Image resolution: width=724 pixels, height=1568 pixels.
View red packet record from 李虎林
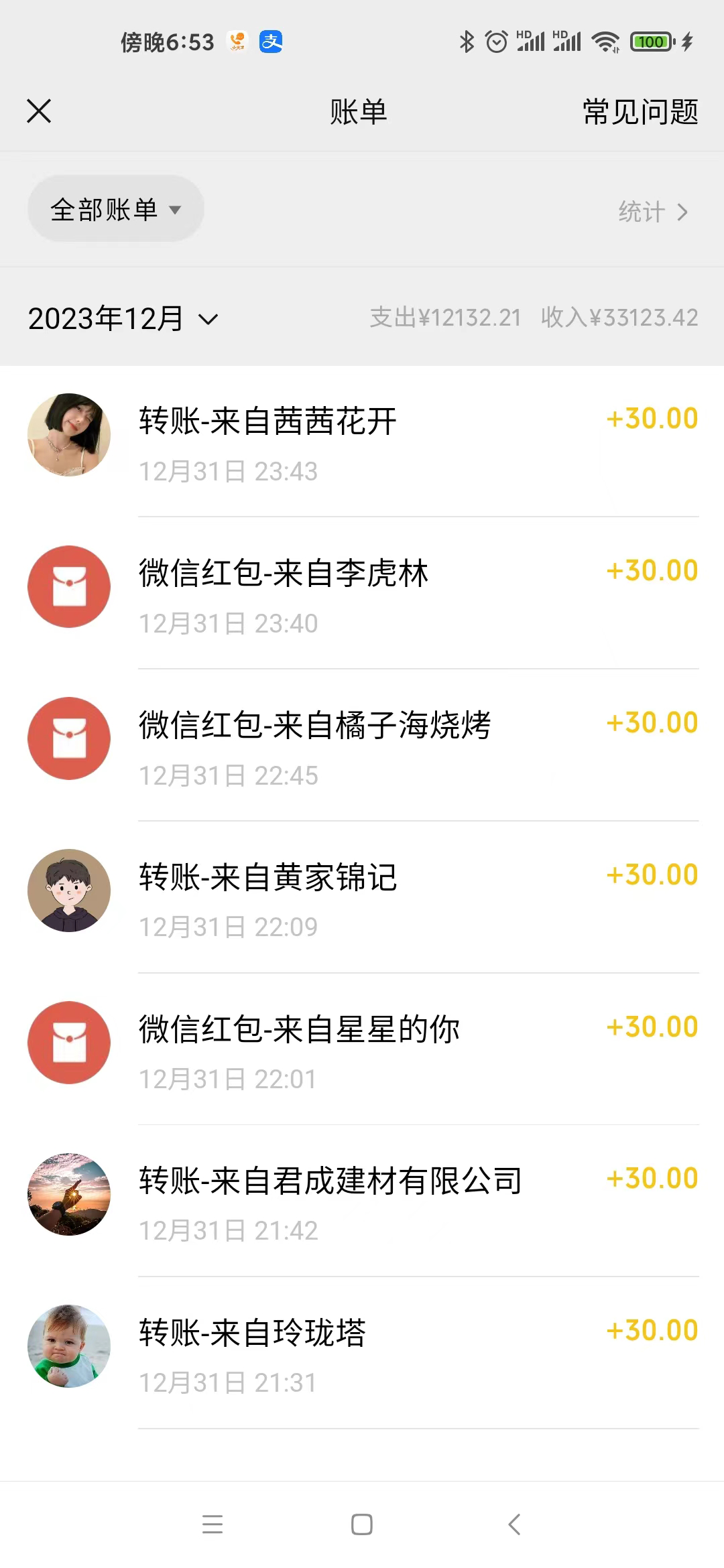tap(362, 593)
